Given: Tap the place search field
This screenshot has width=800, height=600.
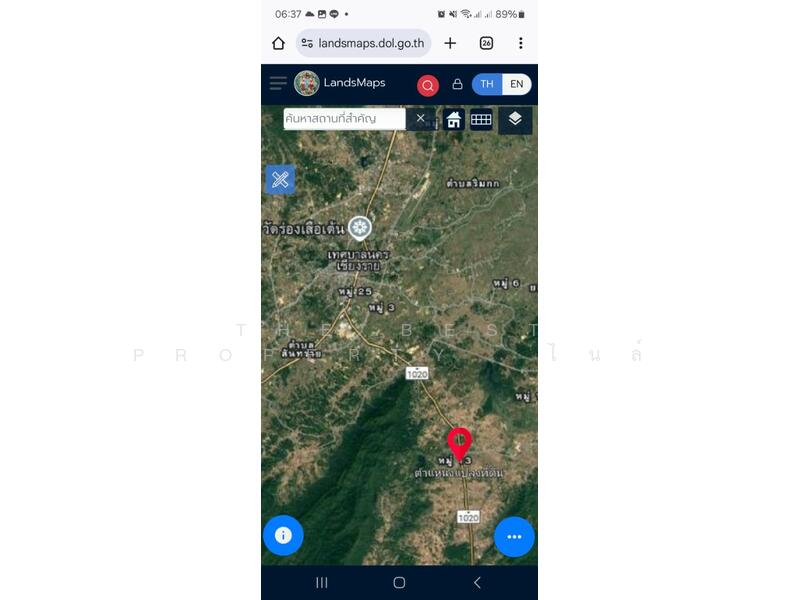Looking at the screenshot, I should point(344,119).
